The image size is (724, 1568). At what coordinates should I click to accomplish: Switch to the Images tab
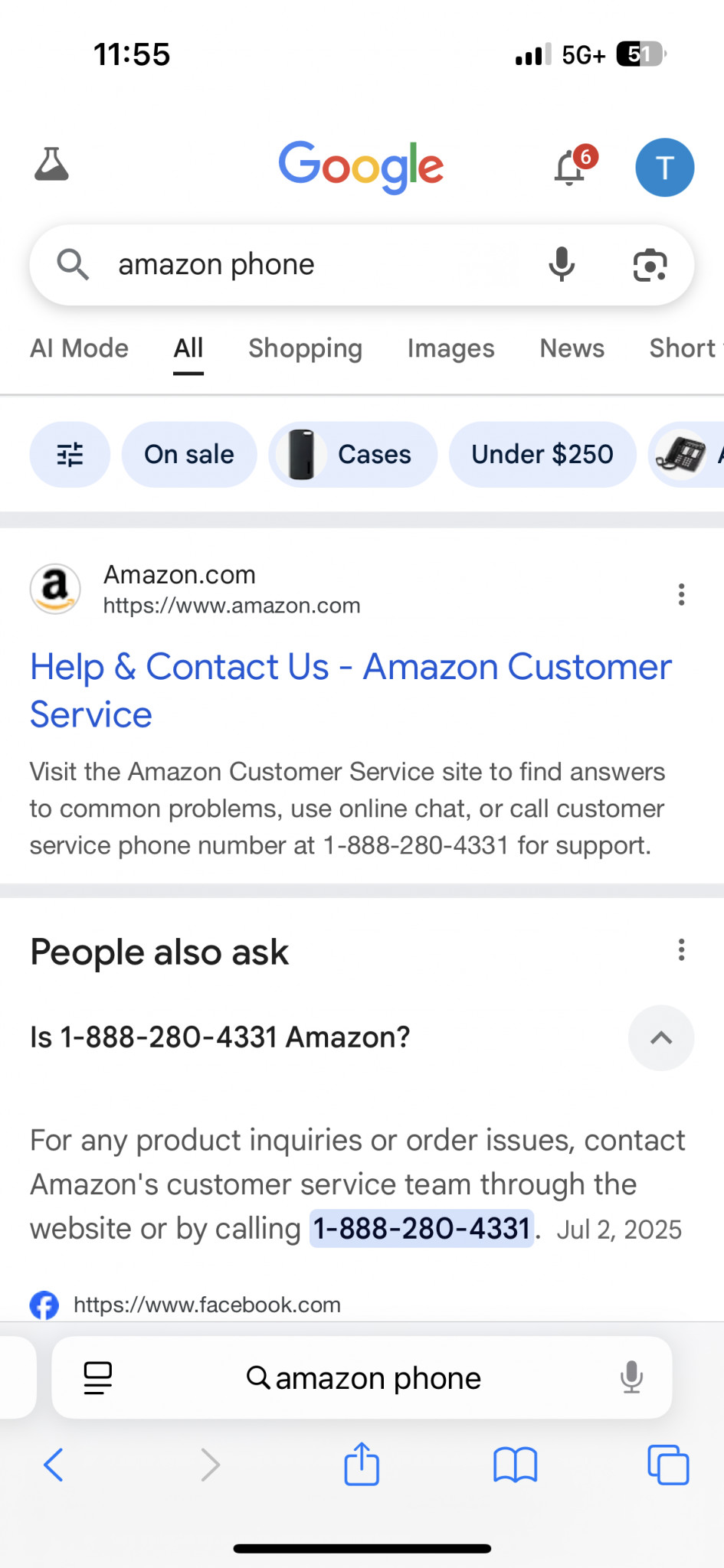pyautogui.click(x=450, y=348)
